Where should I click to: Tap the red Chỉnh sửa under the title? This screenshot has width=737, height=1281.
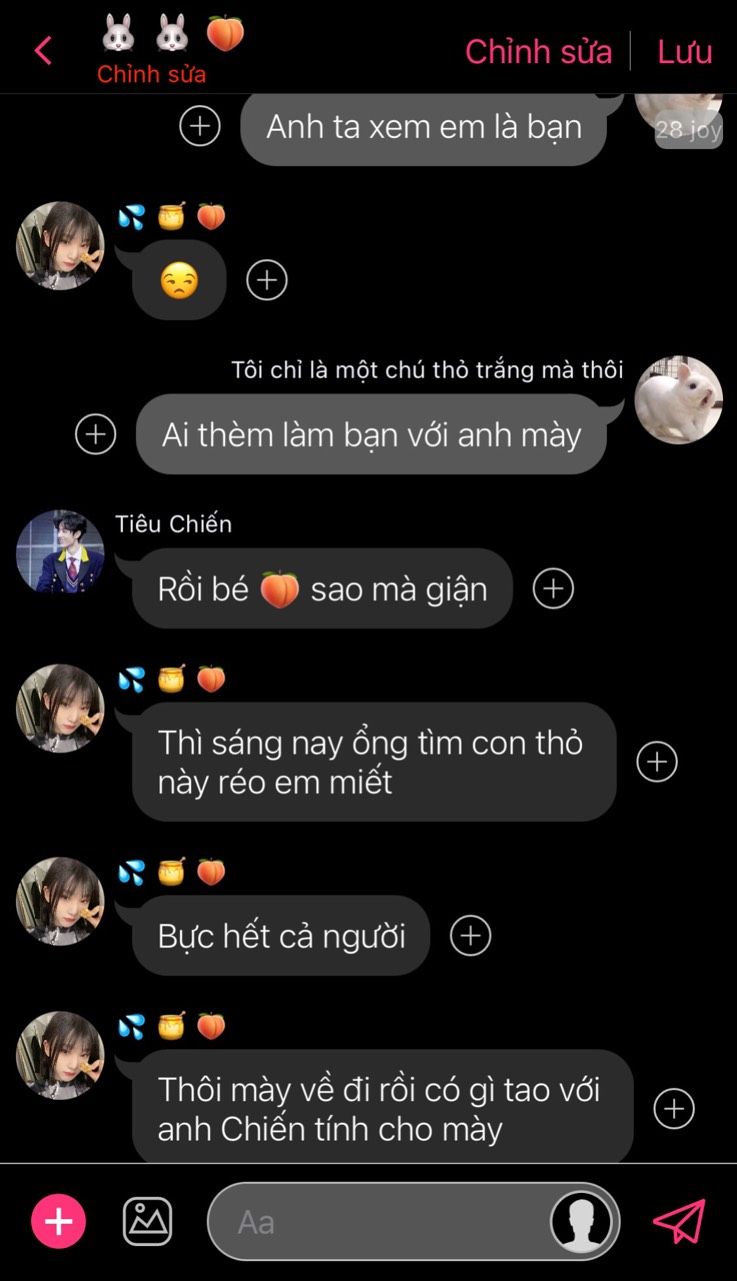tap(151, 75)
